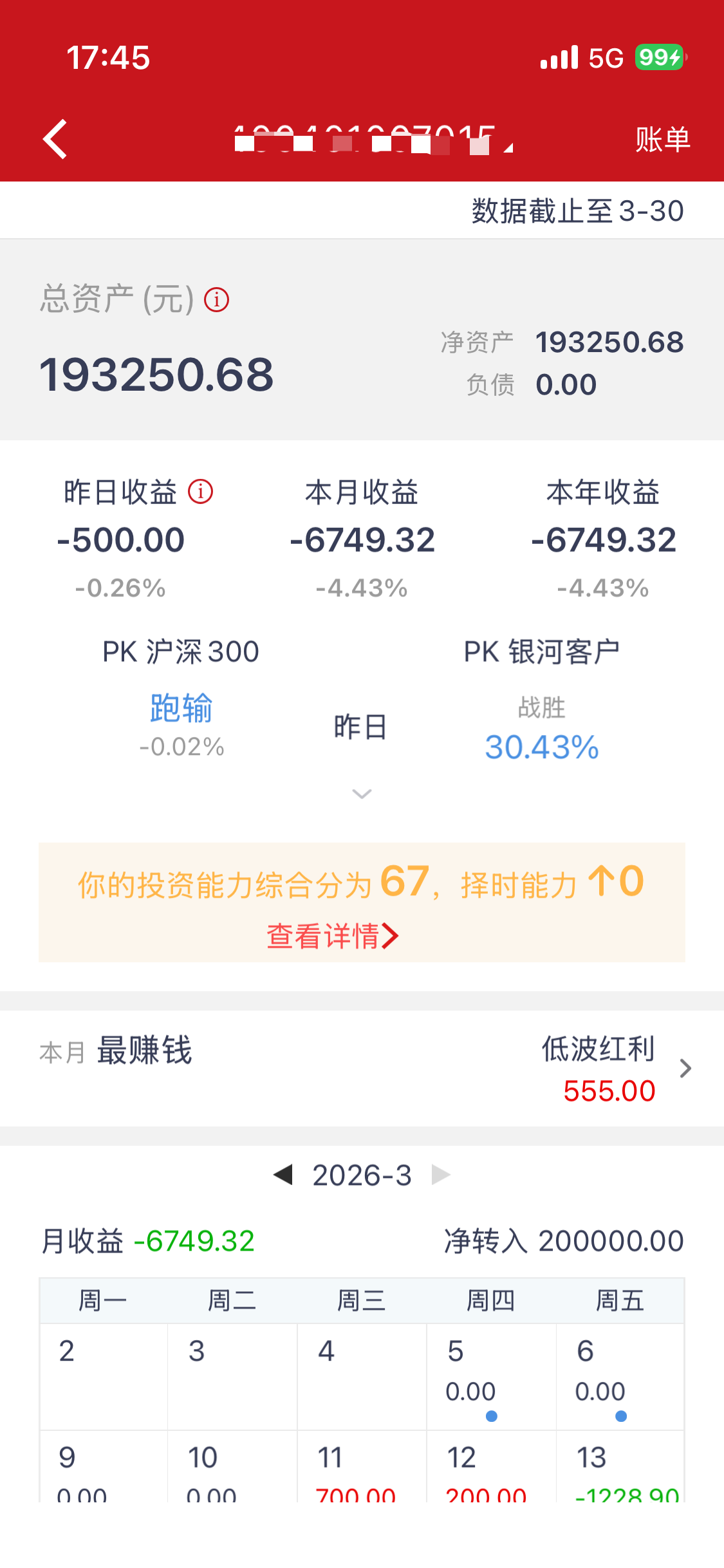724x1568 pixels.
Task: Open the 账单 statement page
Action: 662,140
